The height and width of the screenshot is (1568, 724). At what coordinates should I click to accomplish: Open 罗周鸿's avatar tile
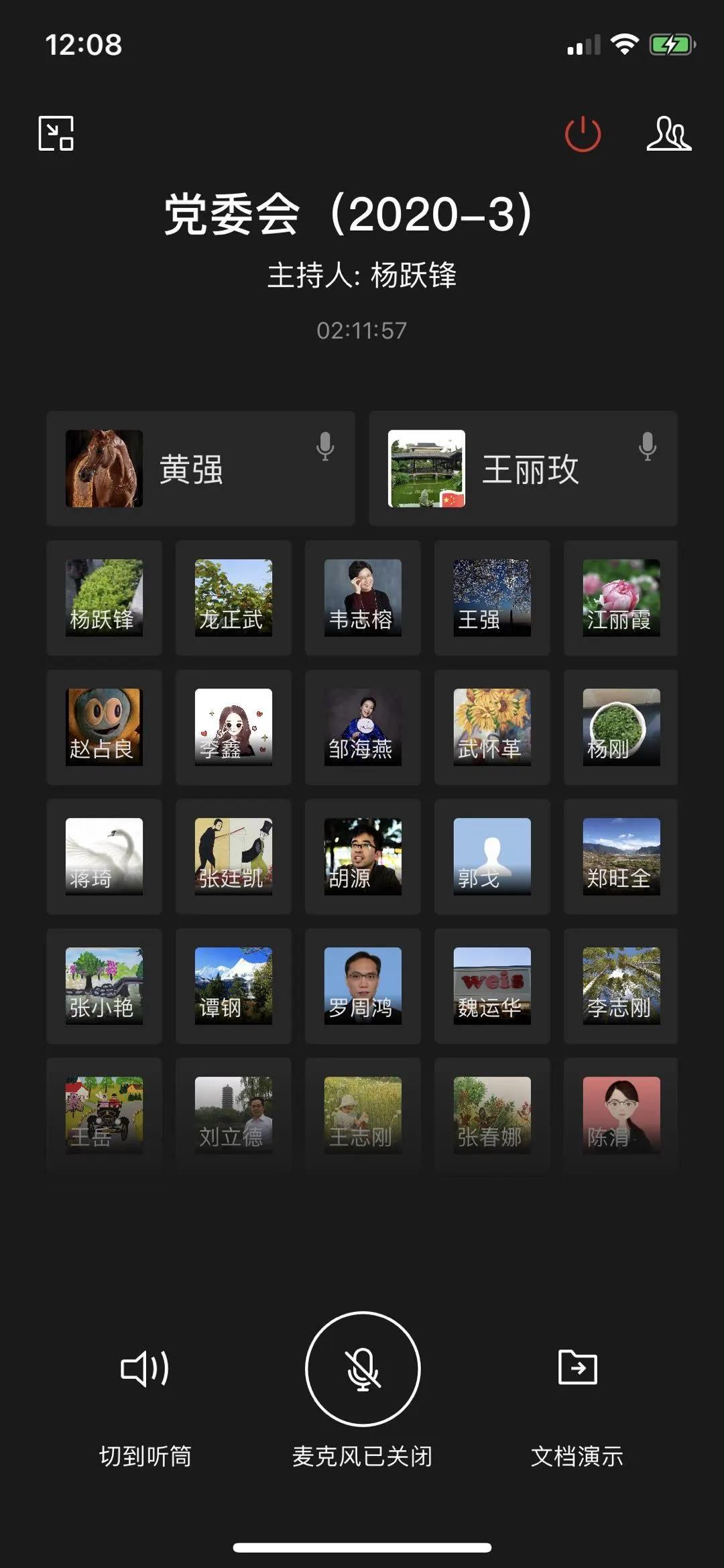pos(363,985)
